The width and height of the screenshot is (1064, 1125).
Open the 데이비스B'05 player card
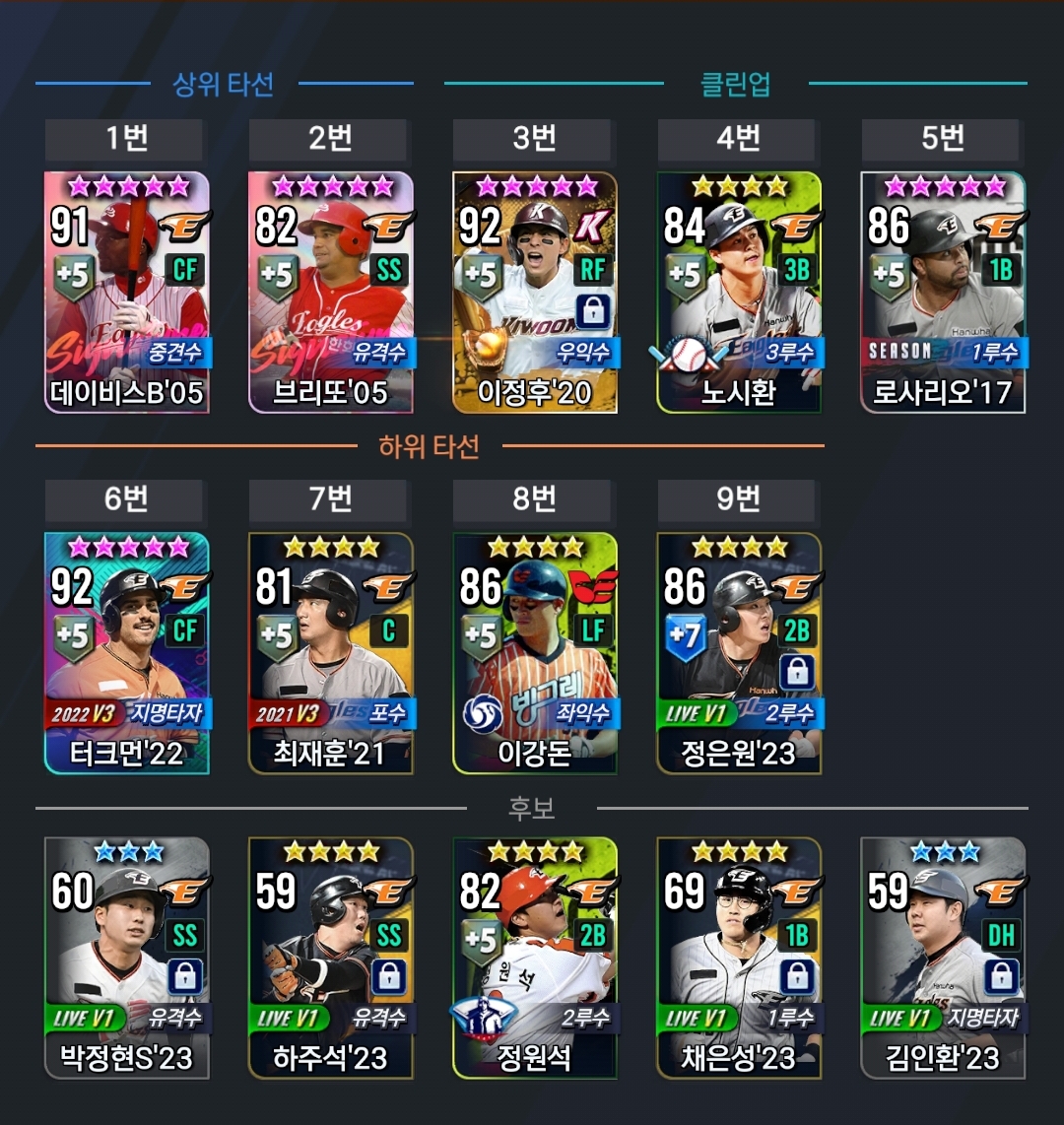coord(126,293)
